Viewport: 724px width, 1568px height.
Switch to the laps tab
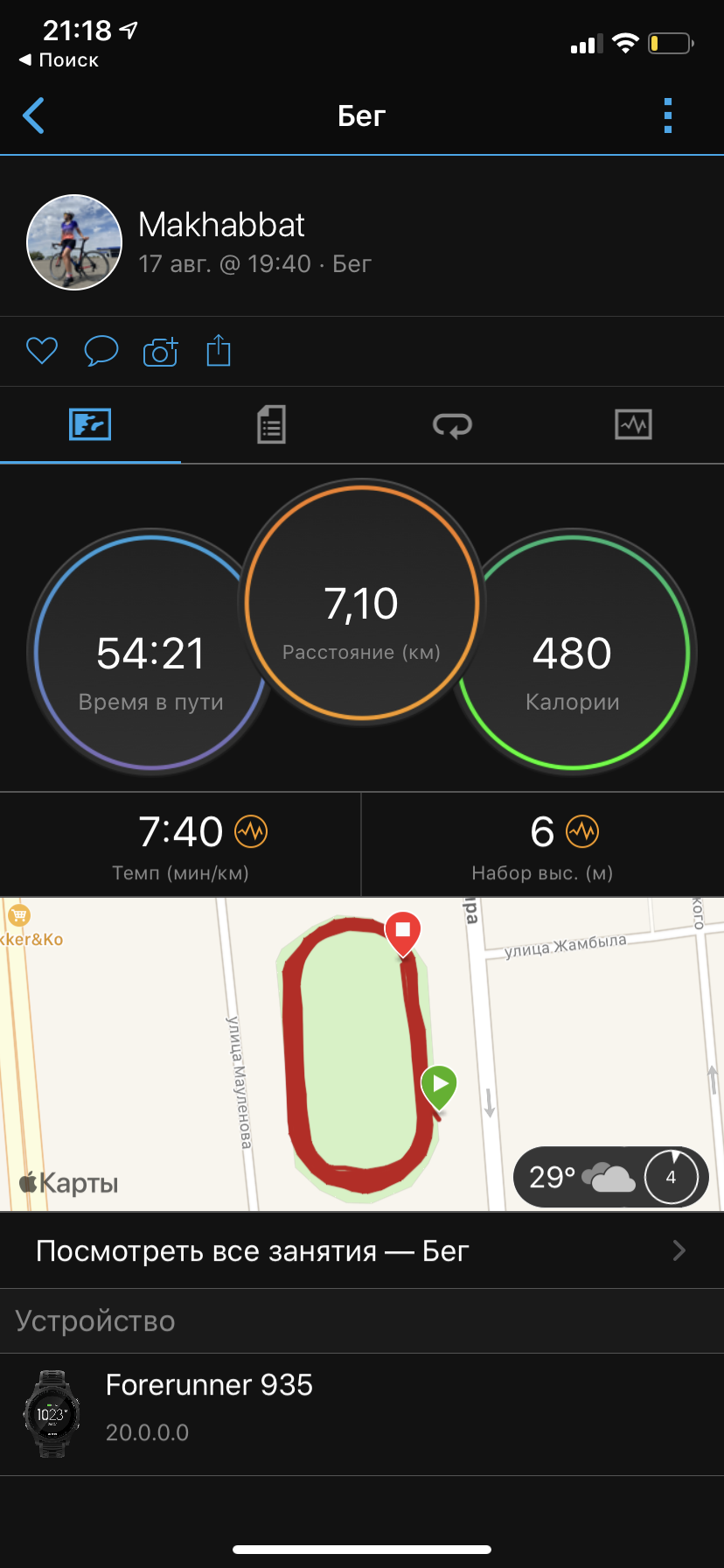(x=452, y=425)
